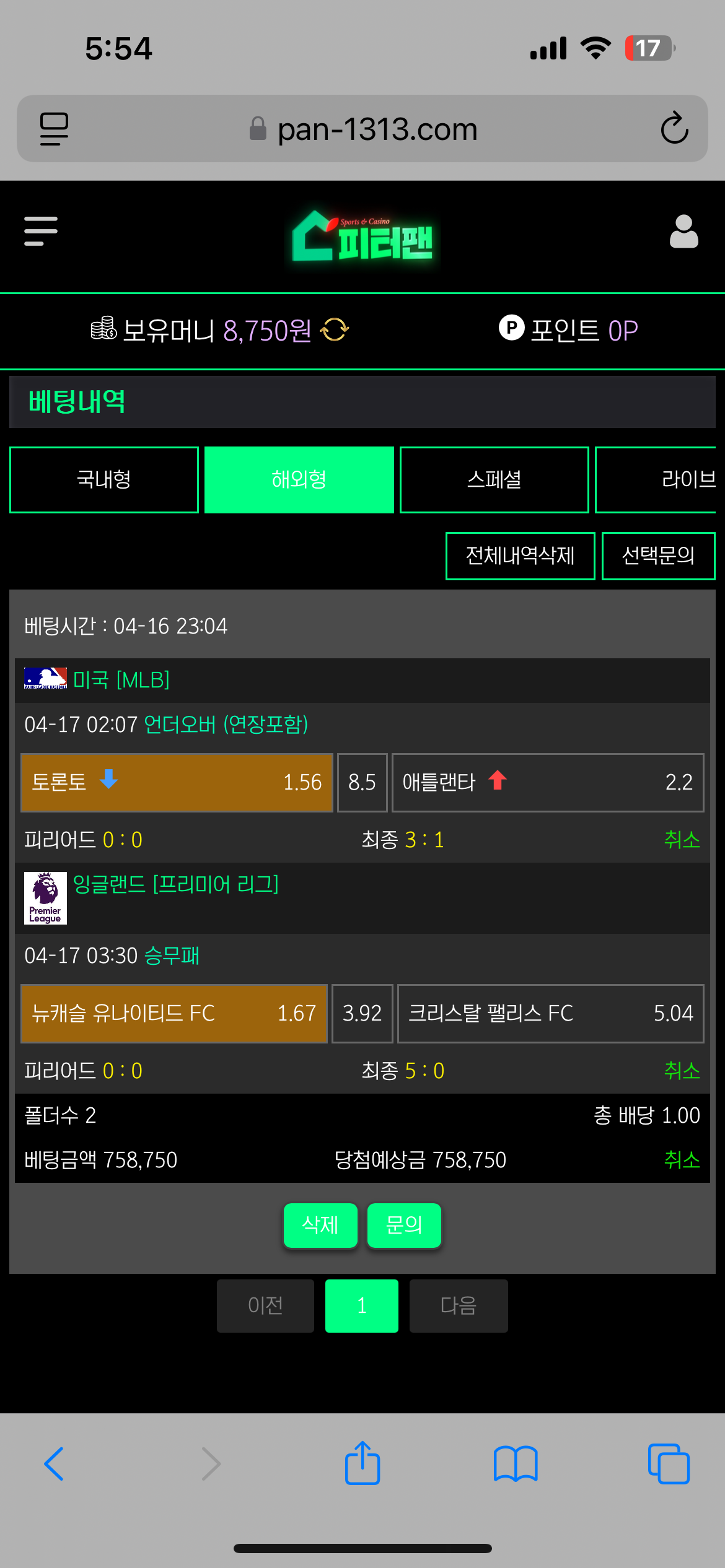
Task: Open the page settings icon in the address bar
Action: pos(54,128)
